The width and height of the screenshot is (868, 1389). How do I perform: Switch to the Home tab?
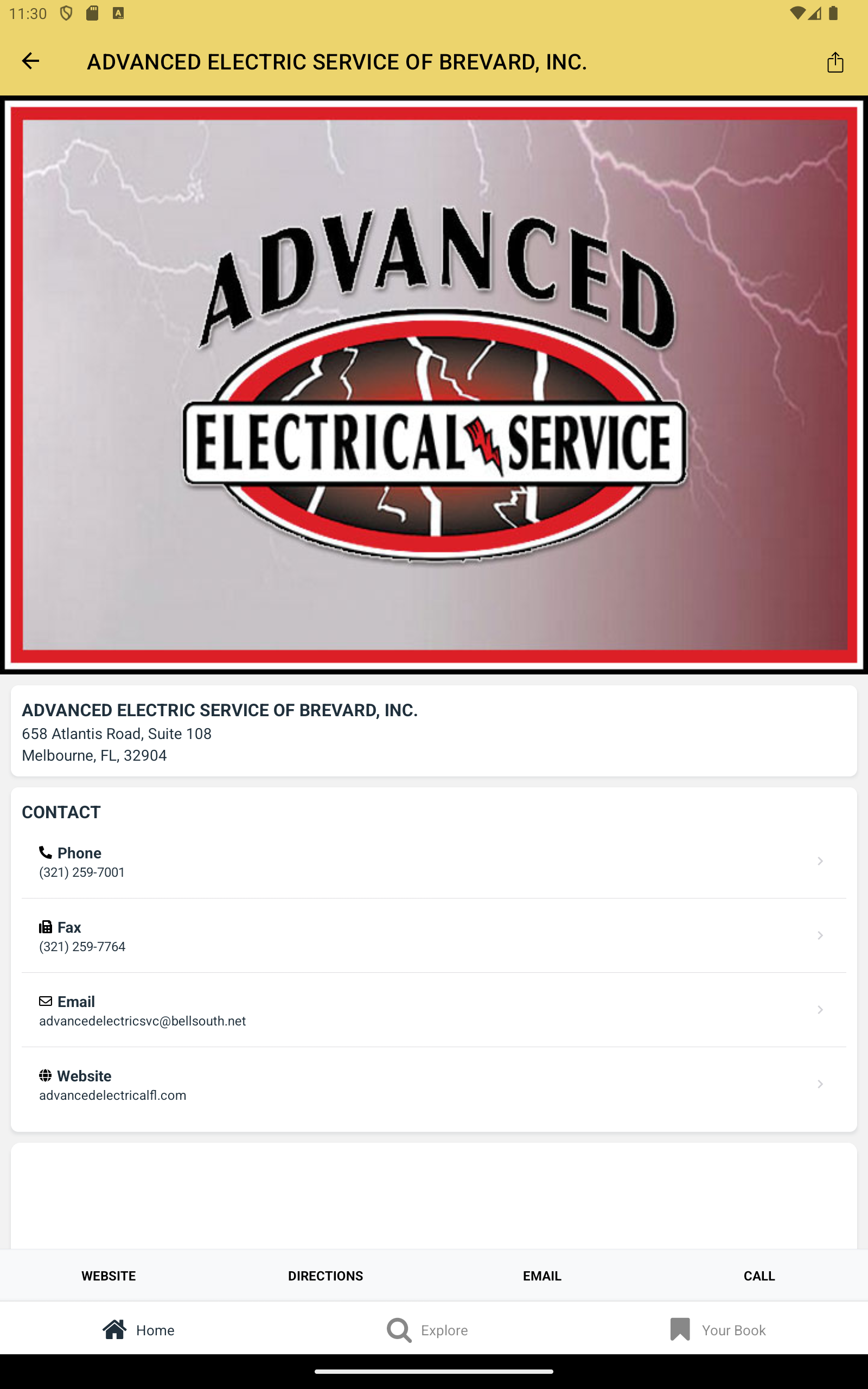(138, 1330)
